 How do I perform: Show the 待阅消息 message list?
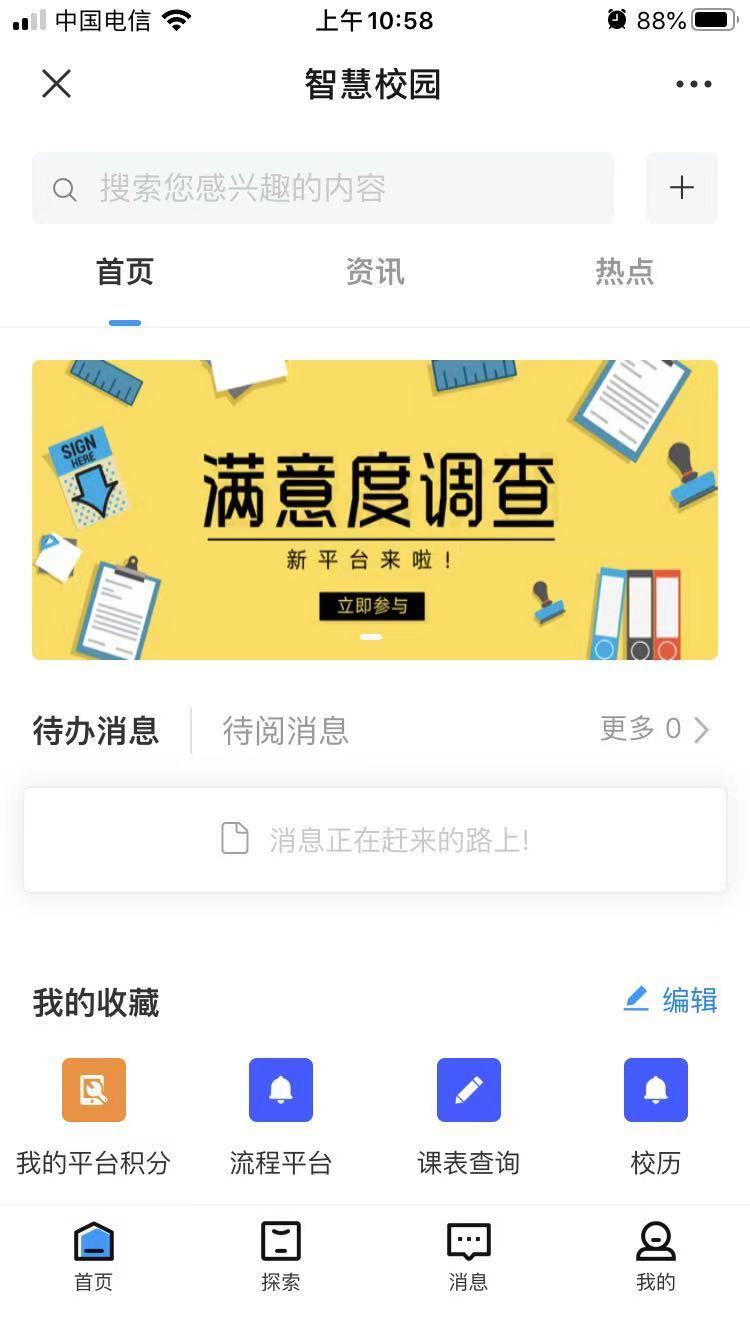tap(285, 731)
